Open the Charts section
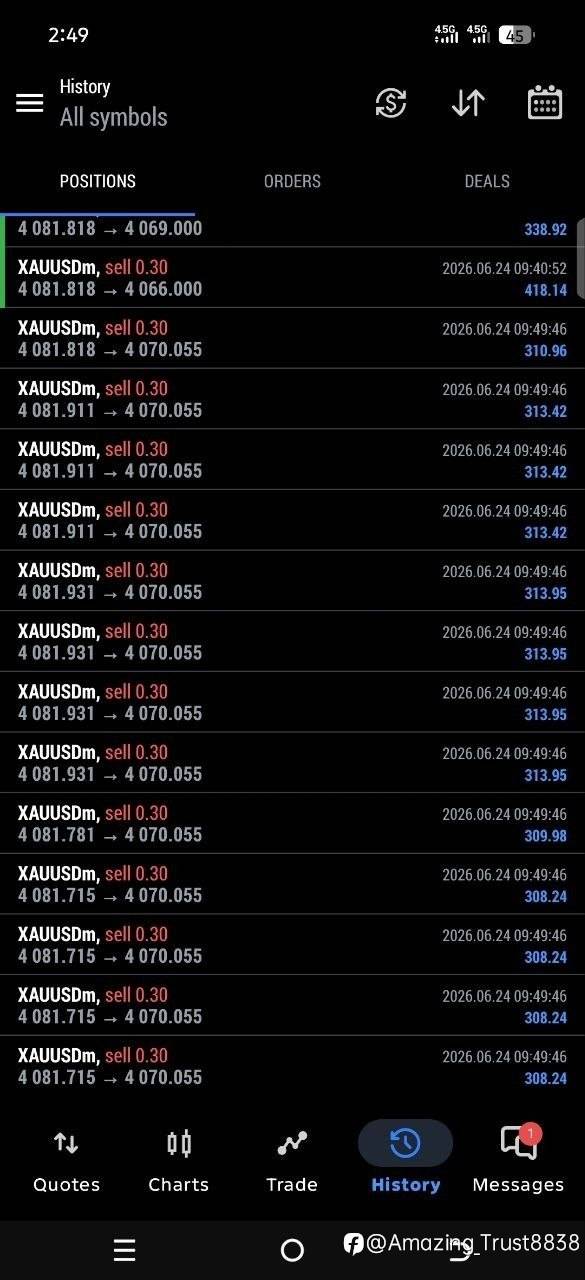Image resolution: width=585 pixels, height=1280 pixels. click(178, 1160)
